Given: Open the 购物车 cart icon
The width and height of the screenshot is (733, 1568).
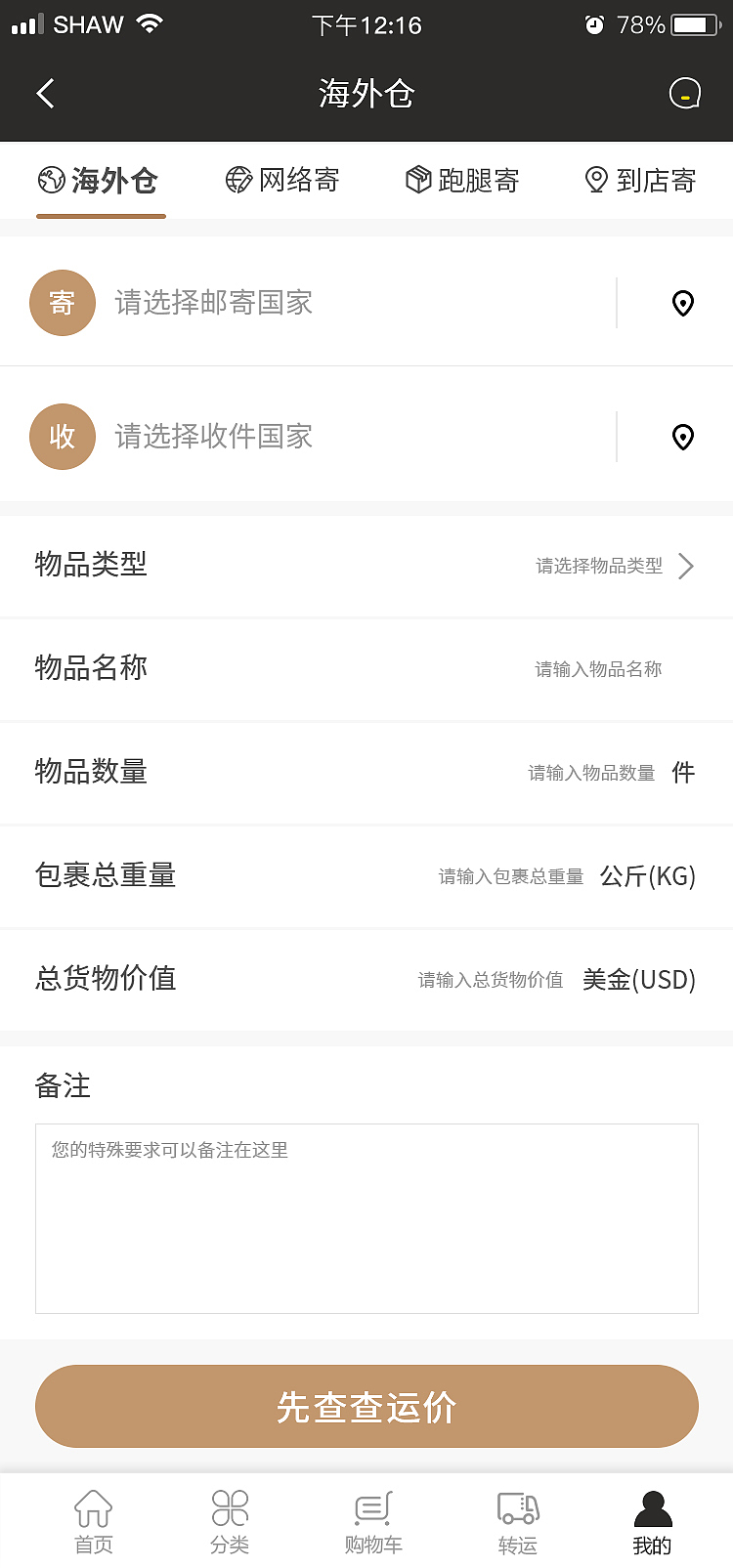Looking at the screenshot, I should (x=371, y=1507).
